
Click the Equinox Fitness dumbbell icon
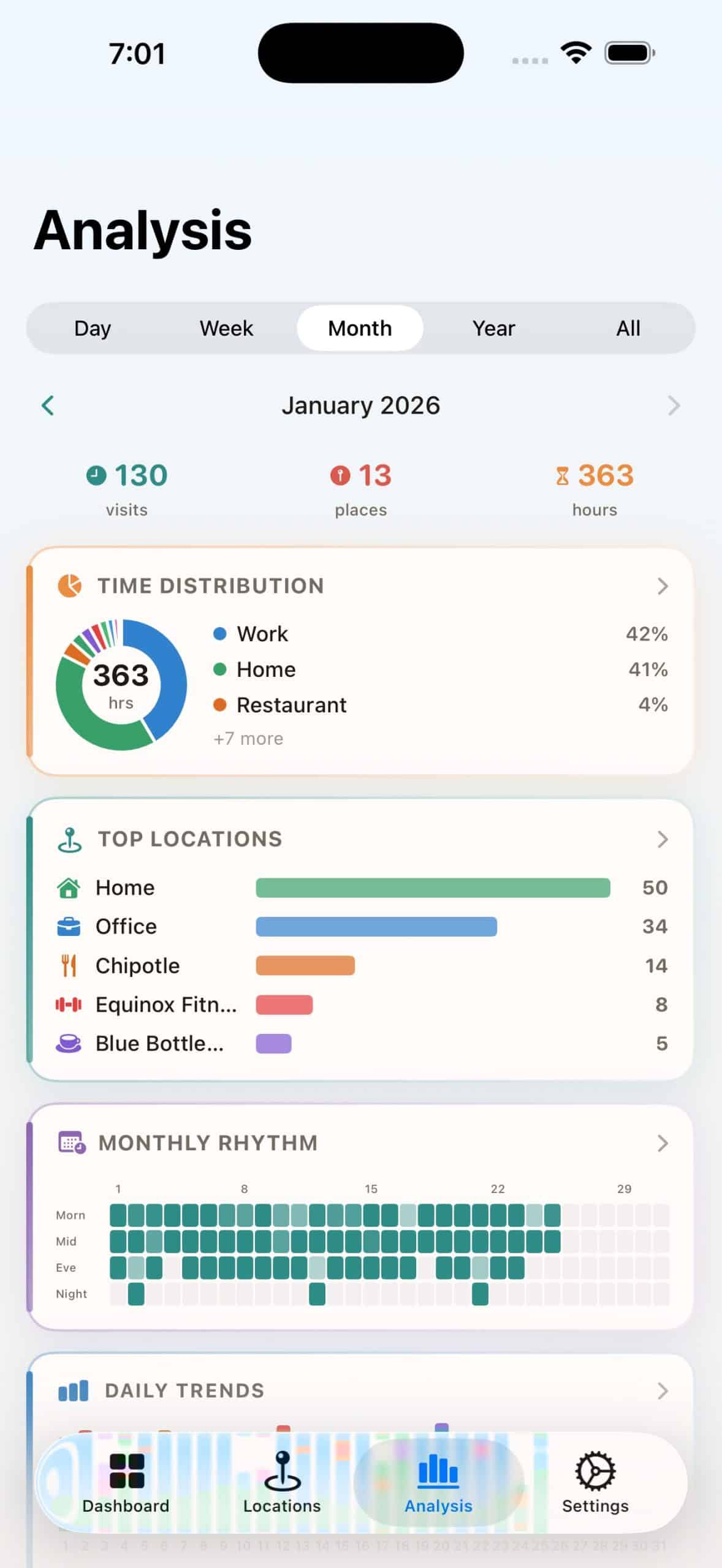coord(67,1005)
